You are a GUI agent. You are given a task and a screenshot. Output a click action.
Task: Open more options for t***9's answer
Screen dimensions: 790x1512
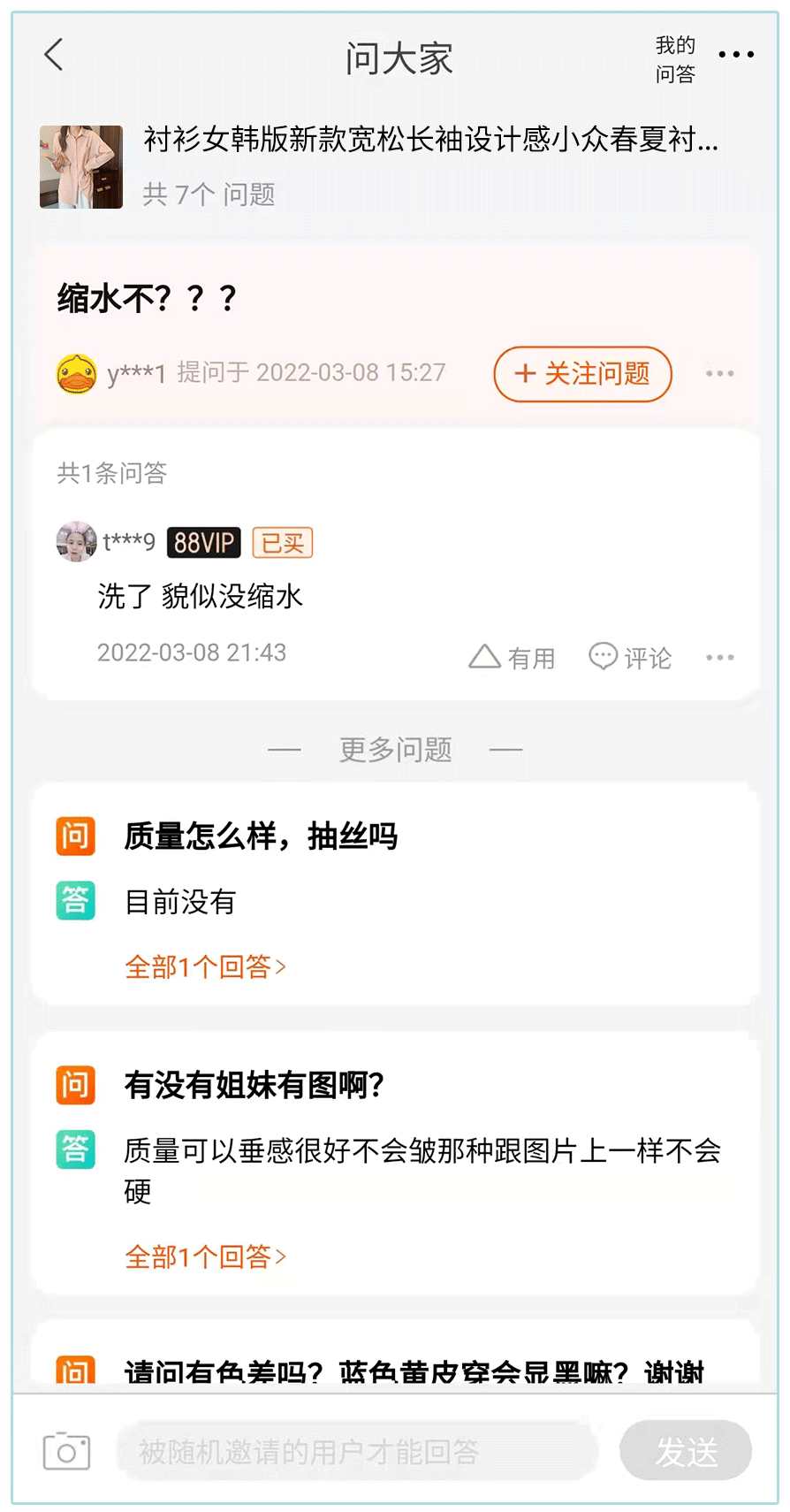719,657
